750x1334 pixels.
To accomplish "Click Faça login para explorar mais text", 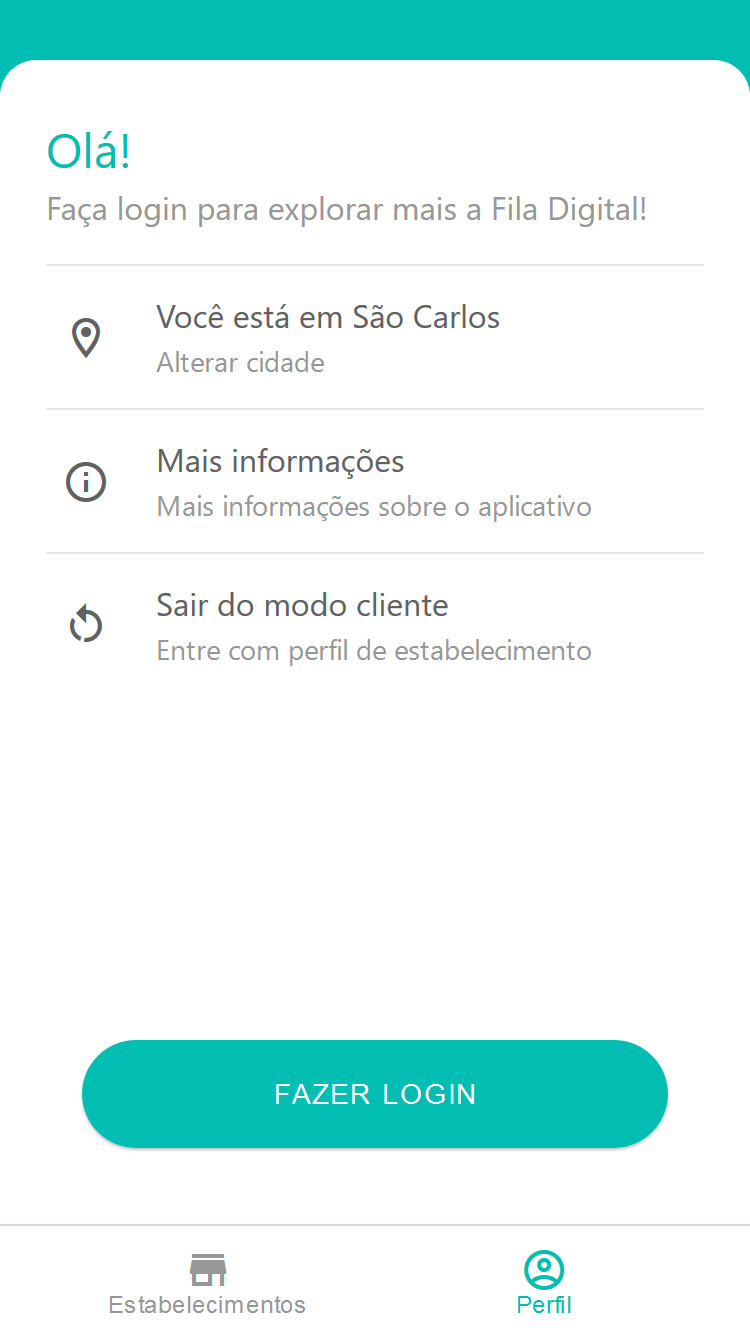I will point(347,209).
